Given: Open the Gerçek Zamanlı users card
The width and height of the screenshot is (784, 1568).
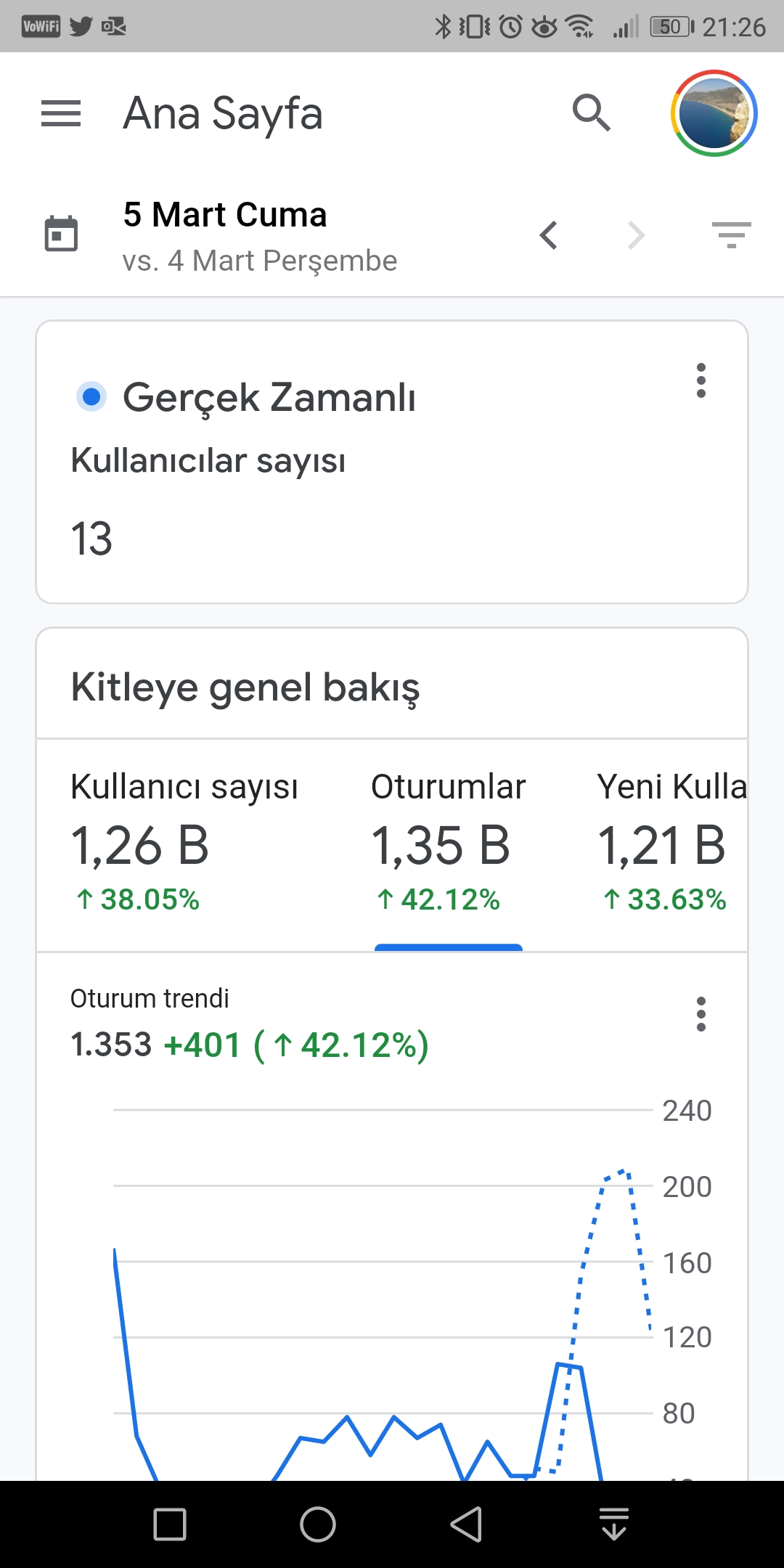Looking at the screenshot, I should point(392,462).
